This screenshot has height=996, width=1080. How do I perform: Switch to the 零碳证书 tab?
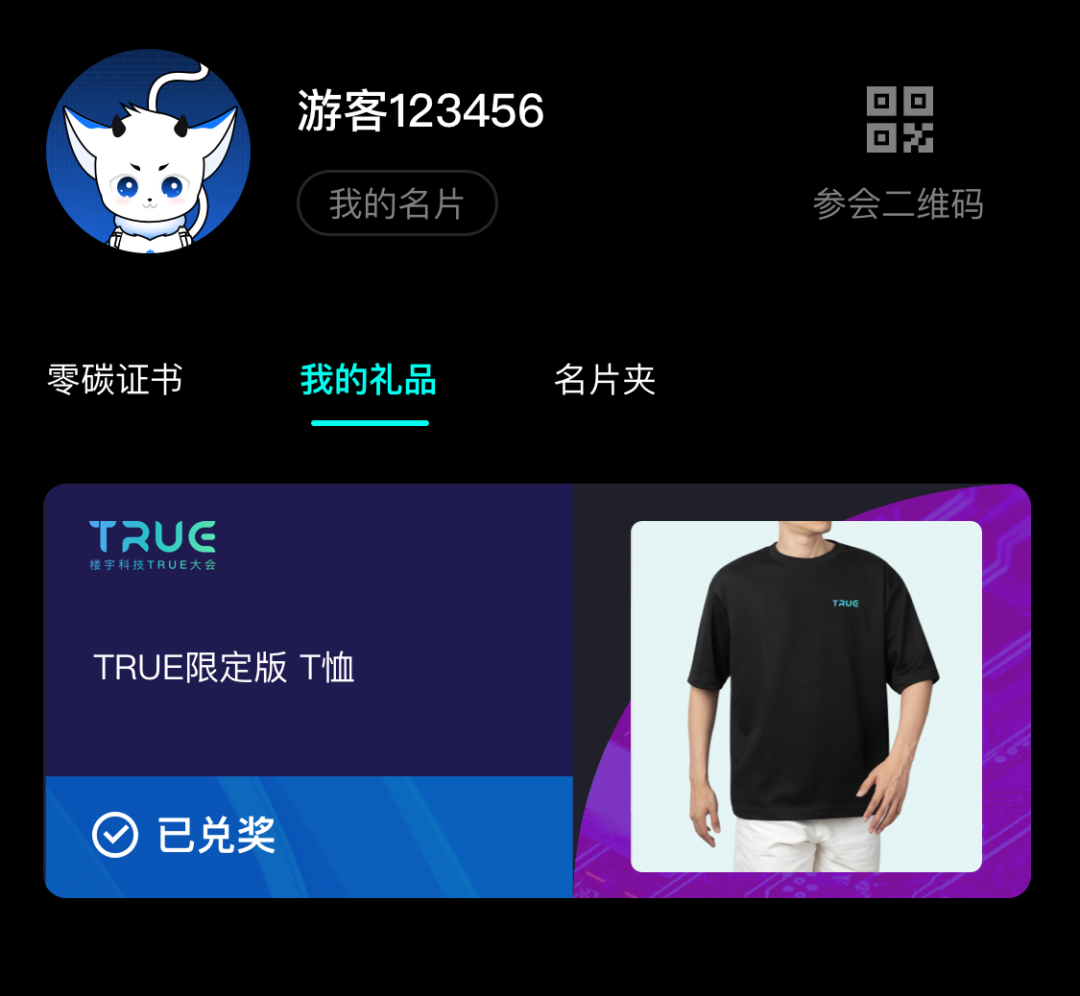(x=115, y=380)
